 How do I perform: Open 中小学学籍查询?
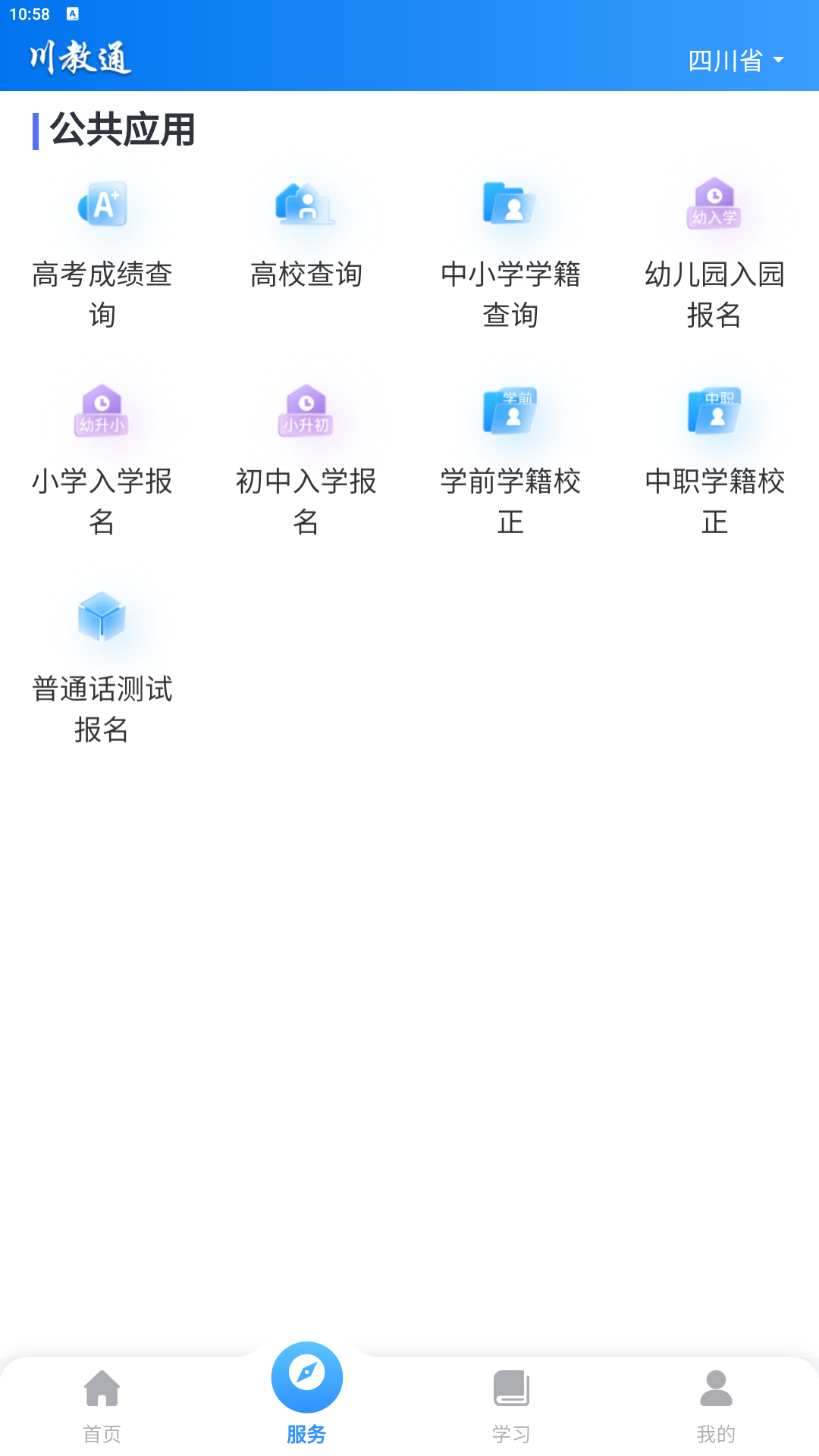[510, 252]
